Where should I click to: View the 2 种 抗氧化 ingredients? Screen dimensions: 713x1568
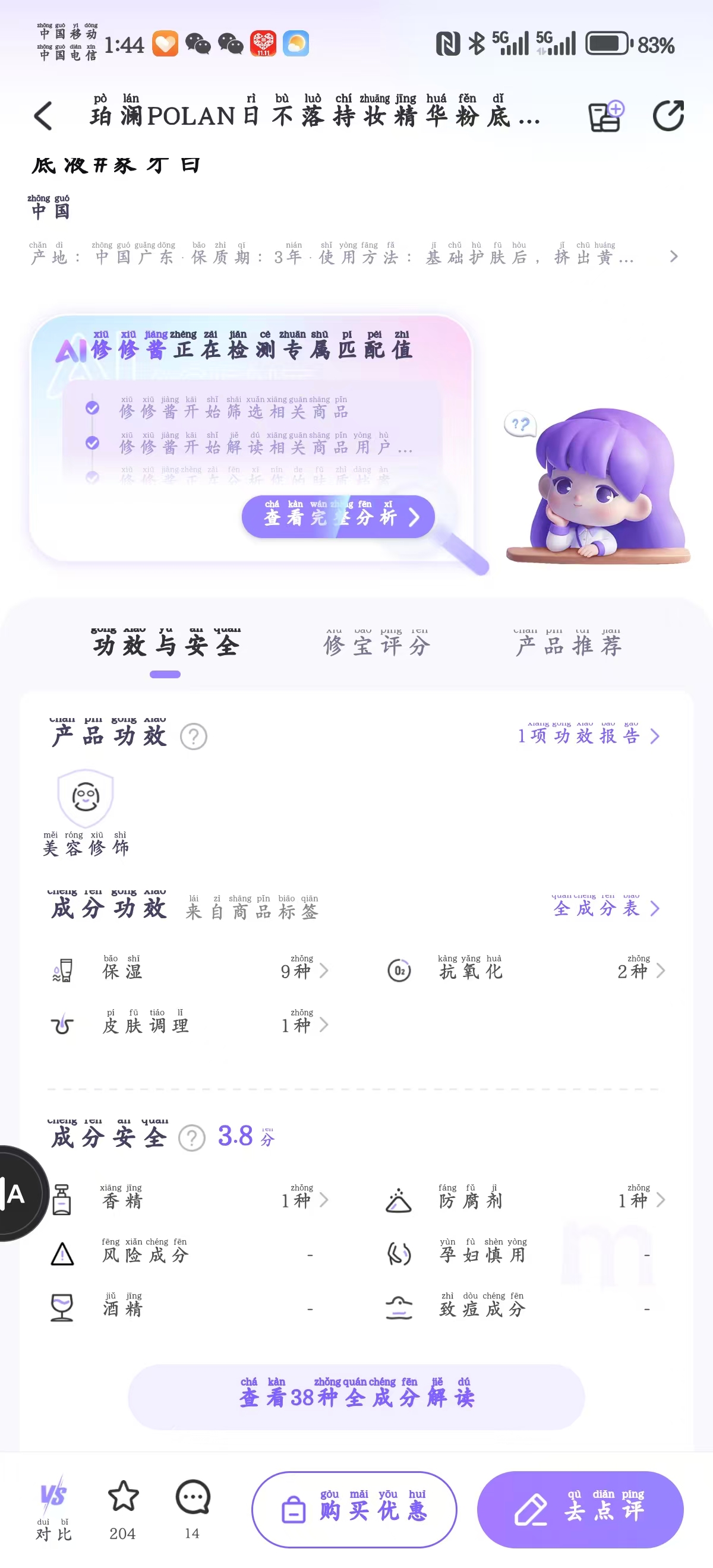click(x=641, y=970)
